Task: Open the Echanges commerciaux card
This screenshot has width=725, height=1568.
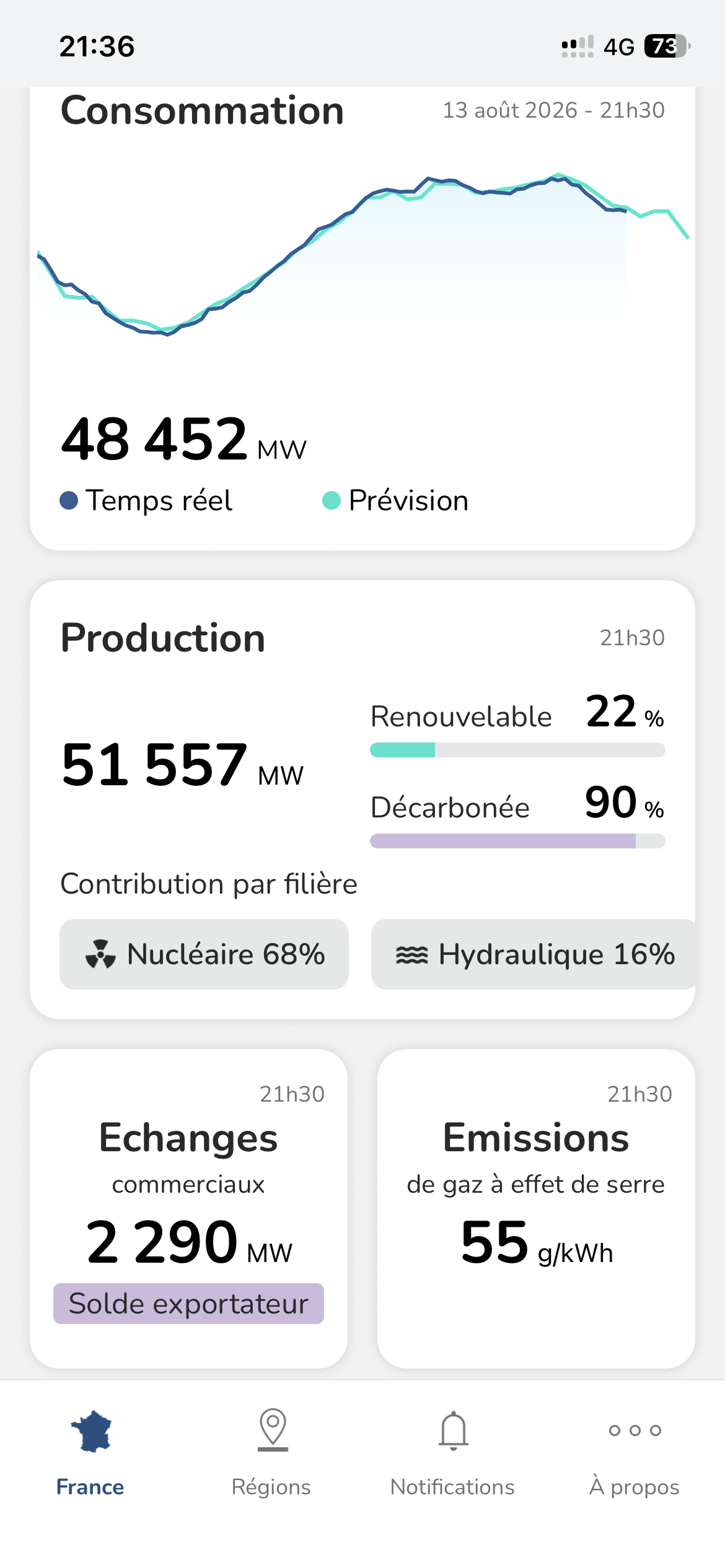Action: (188, 1208)
